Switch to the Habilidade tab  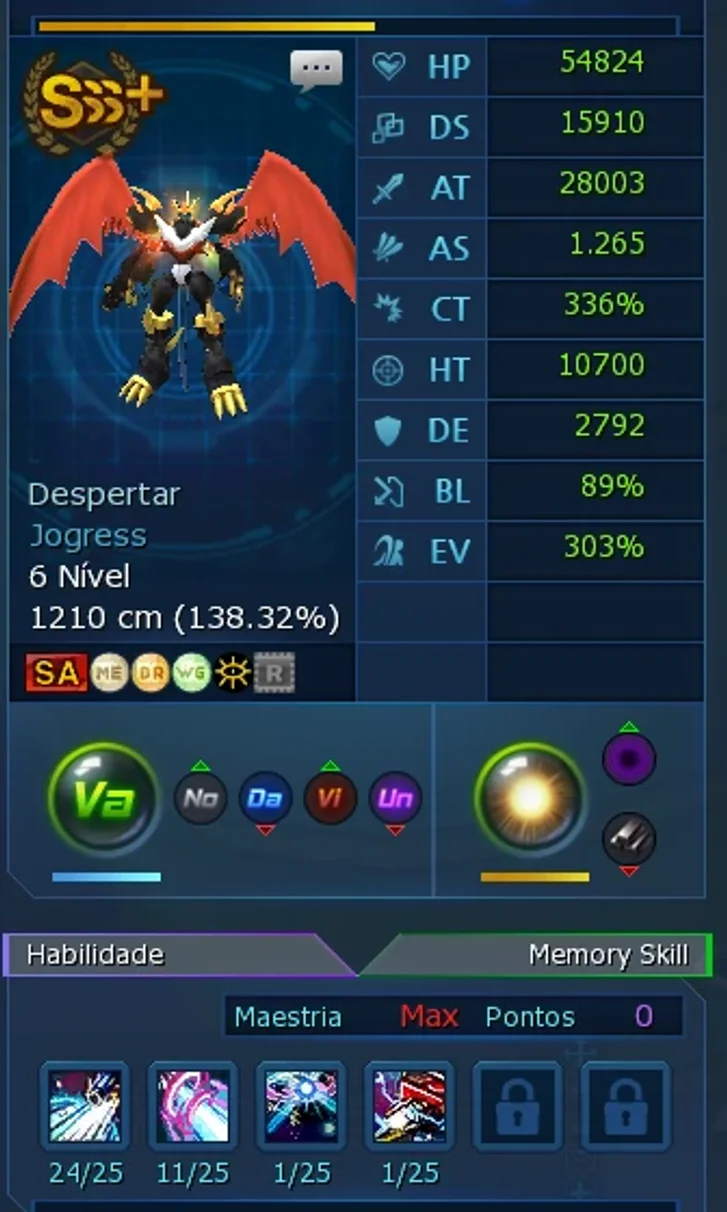coord(180,954)
